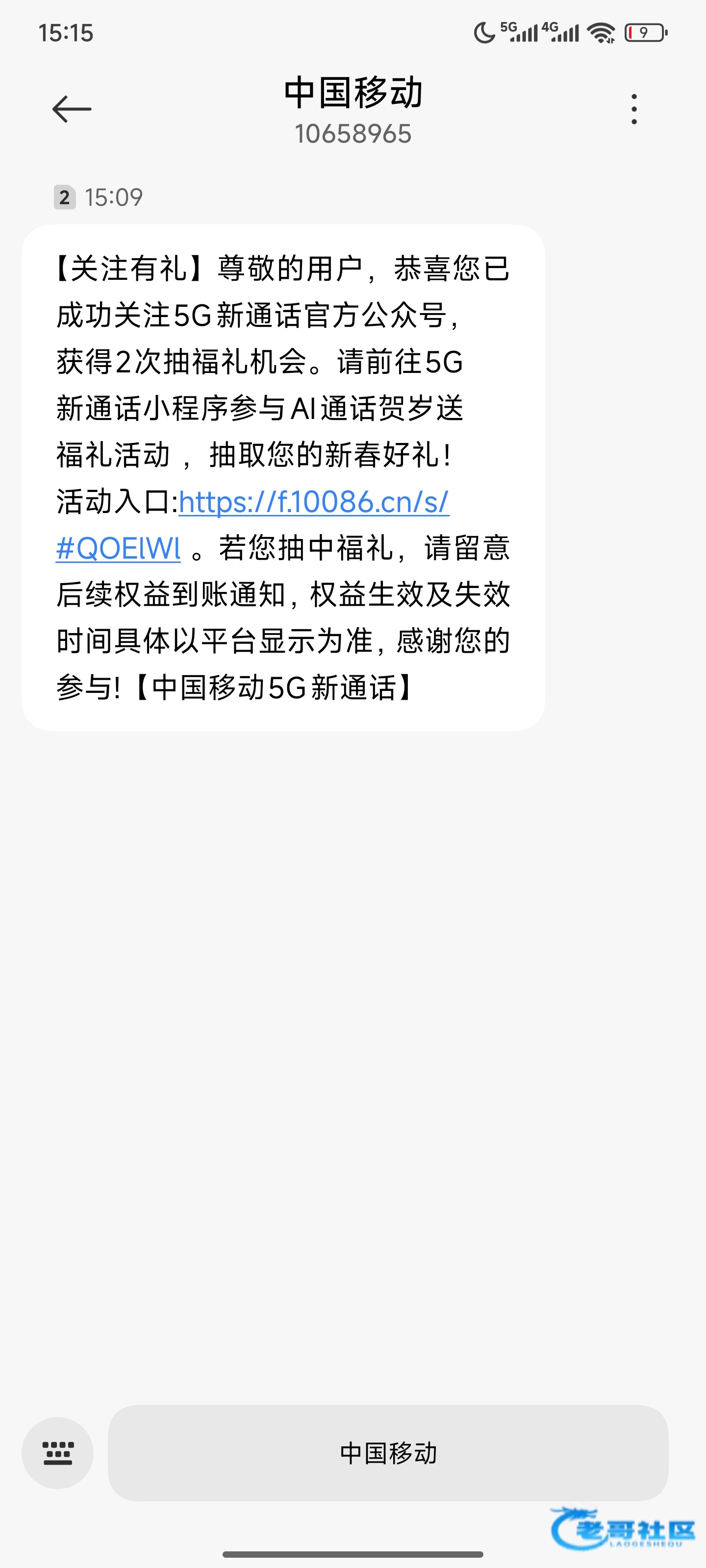Switch to keyboard input with keyboard icon

click(x=58, y=1453)
